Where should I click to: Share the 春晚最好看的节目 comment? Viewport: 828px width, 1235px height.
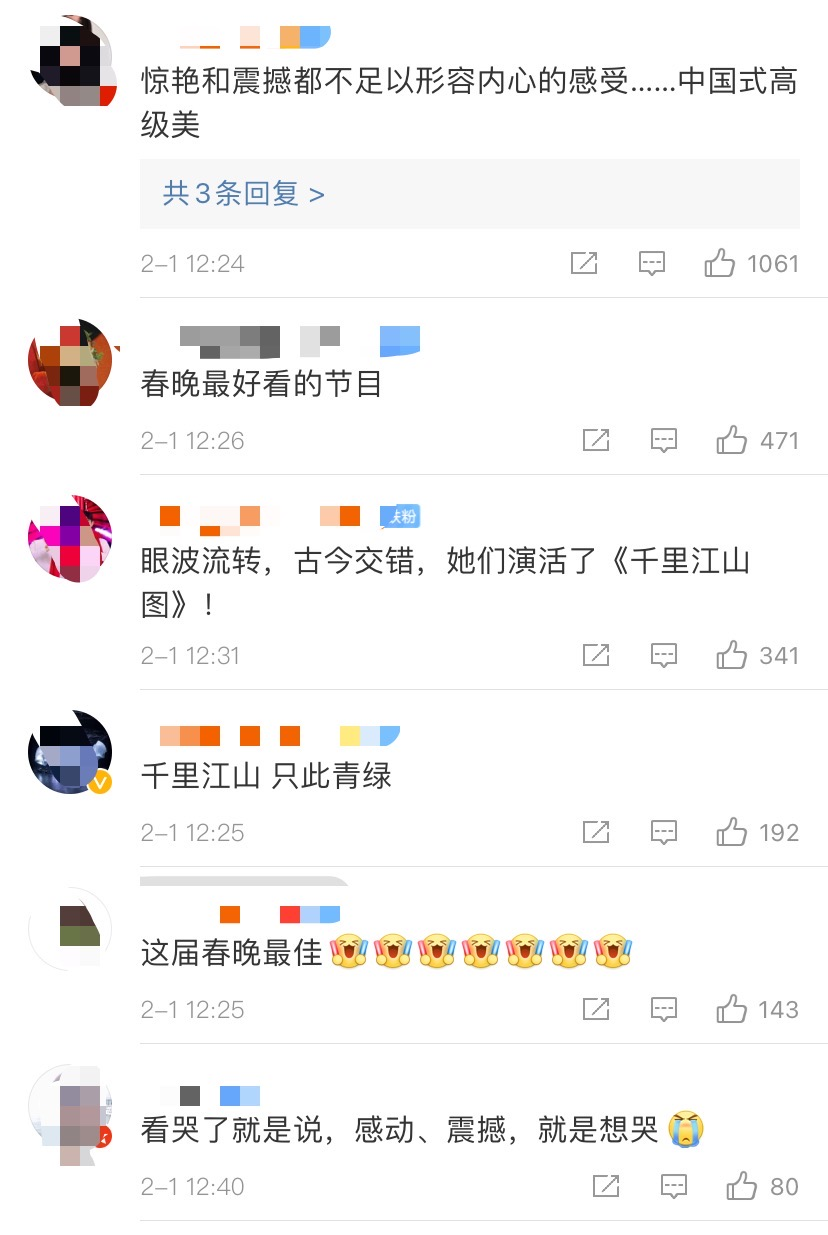click(596, 441)
